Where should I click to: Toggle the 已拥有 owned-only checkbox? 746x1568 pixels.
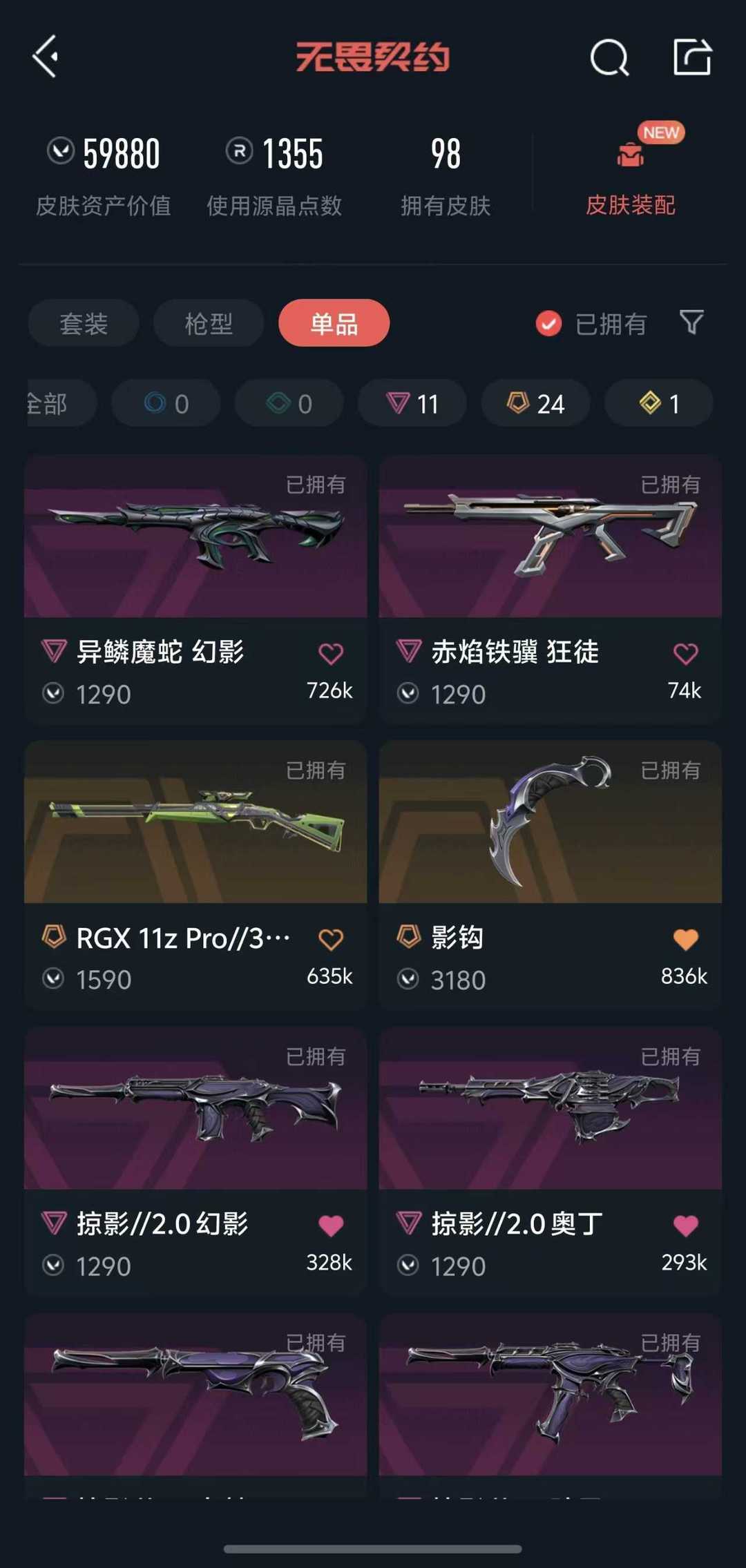(549, 323)
